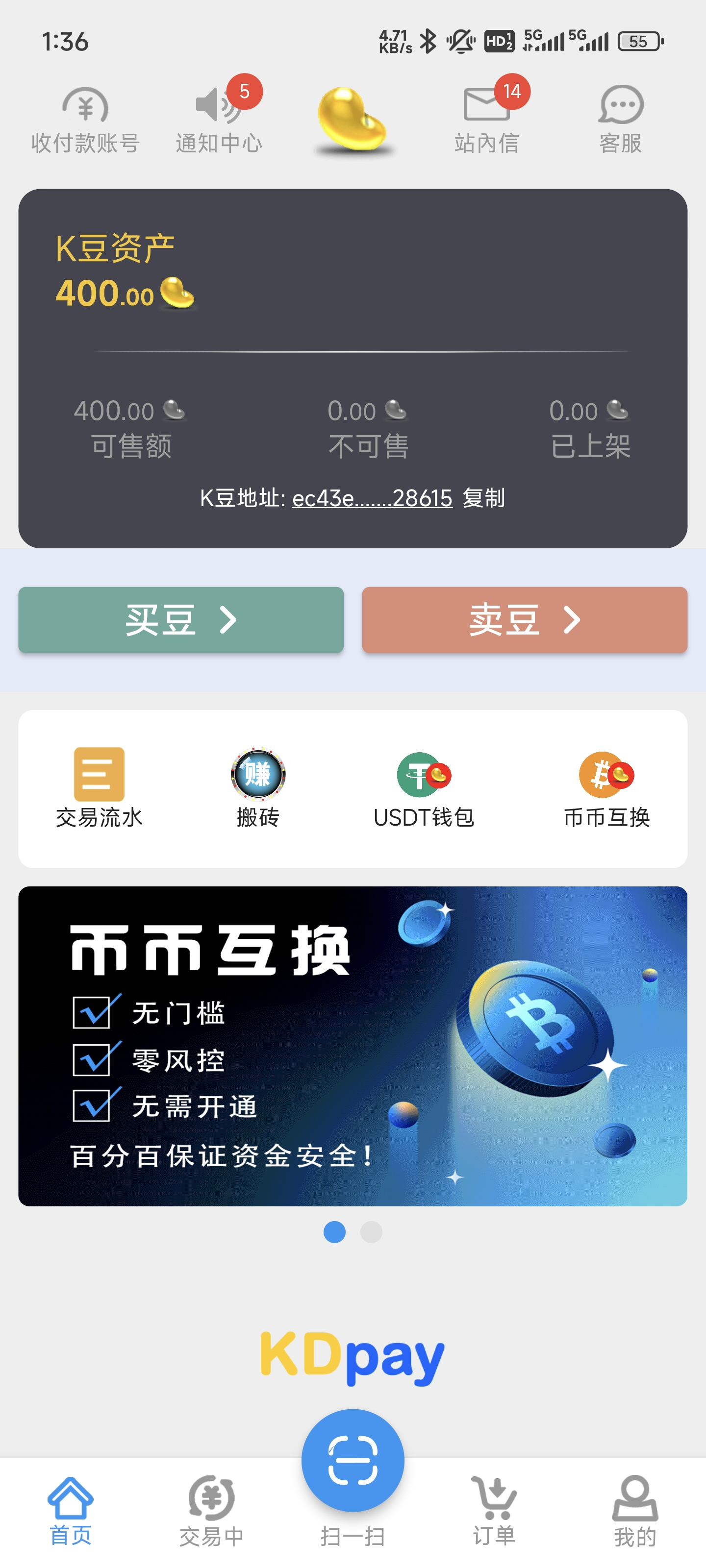Viewport: 706px width, 1568px height.
Task: Tap the 买豆 buy button
Action: click(181, 620)
